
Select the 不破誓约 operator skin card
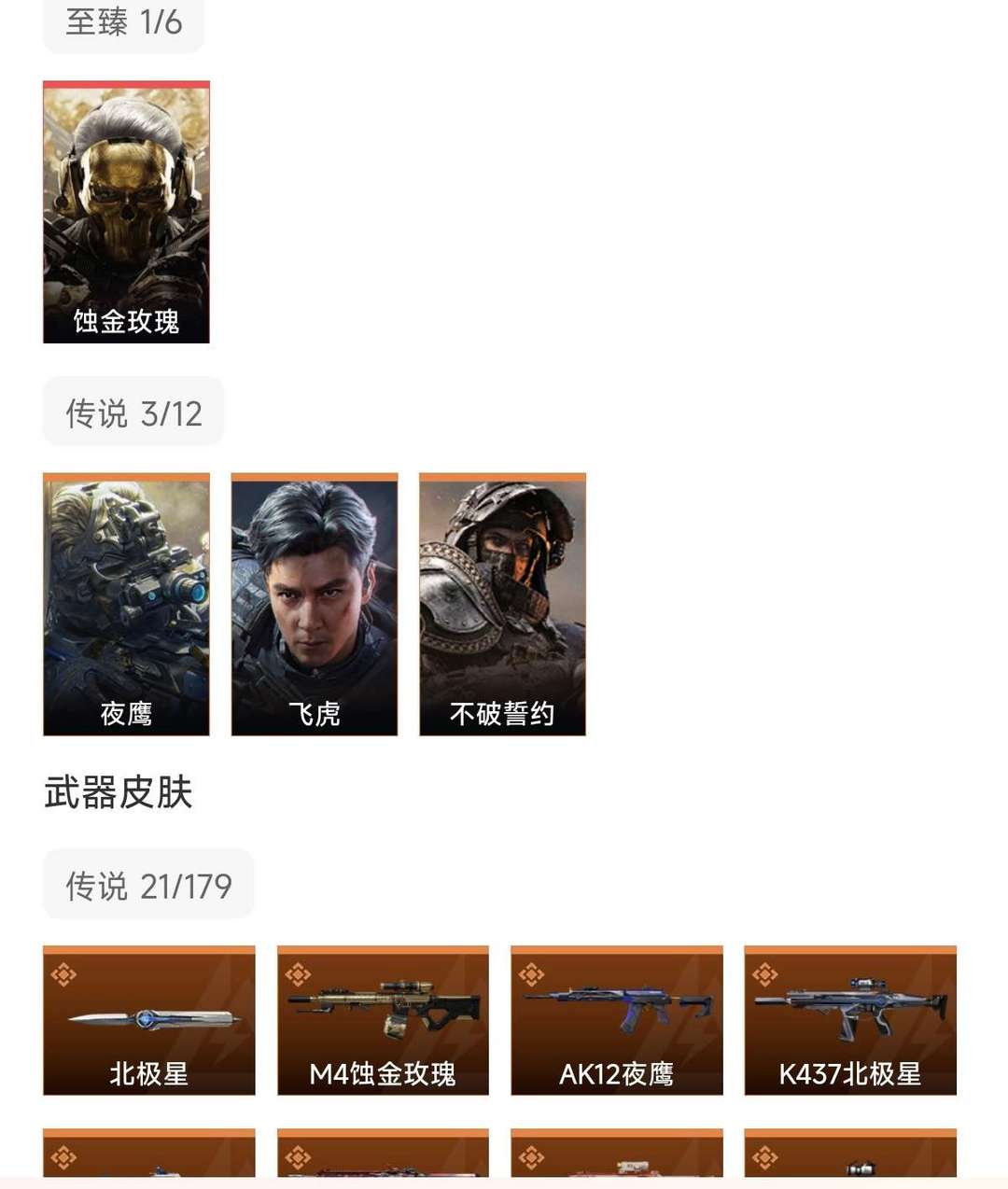pyautogui.click(x=502, y=605)
